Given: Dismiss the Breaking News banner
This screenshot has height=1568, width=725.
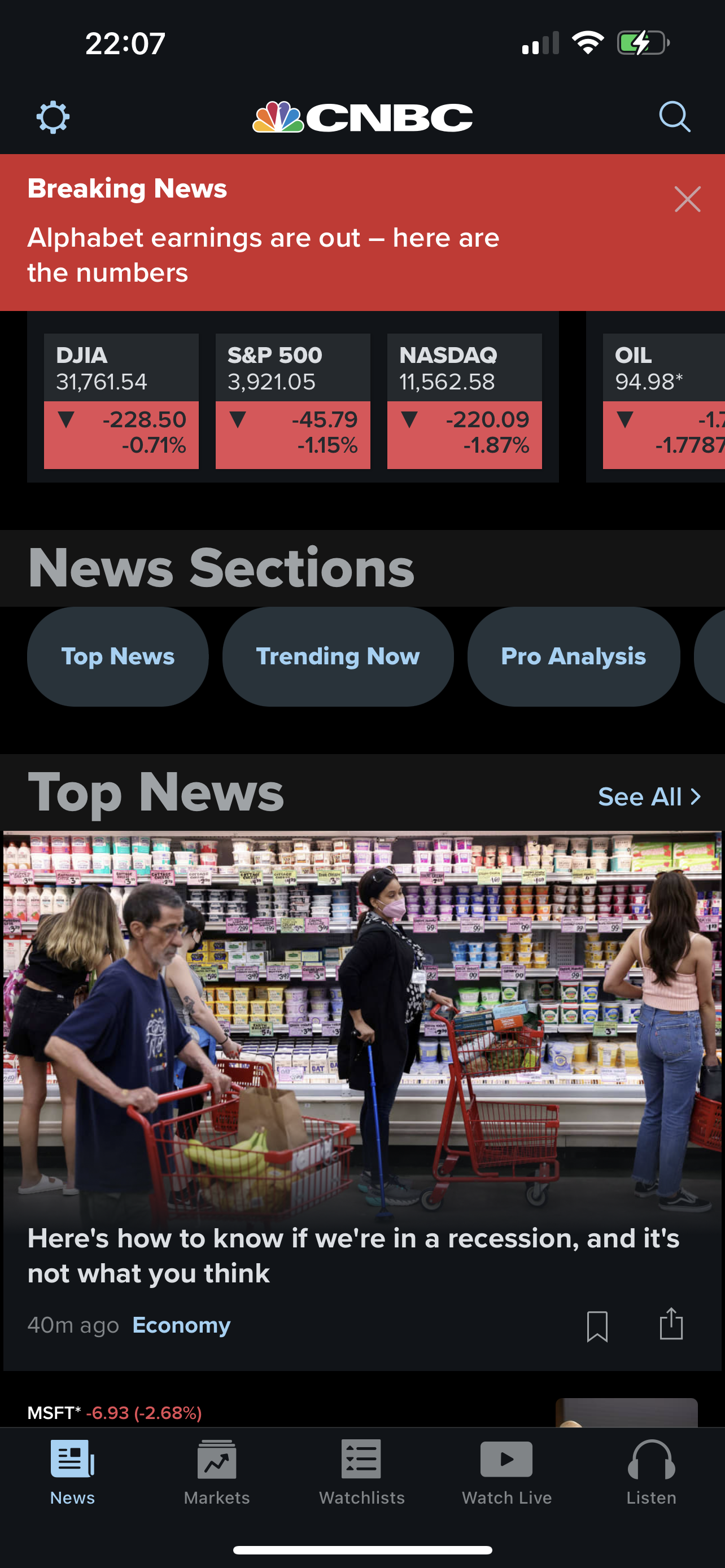Looking at the screenshot, I should click(687, 200).
